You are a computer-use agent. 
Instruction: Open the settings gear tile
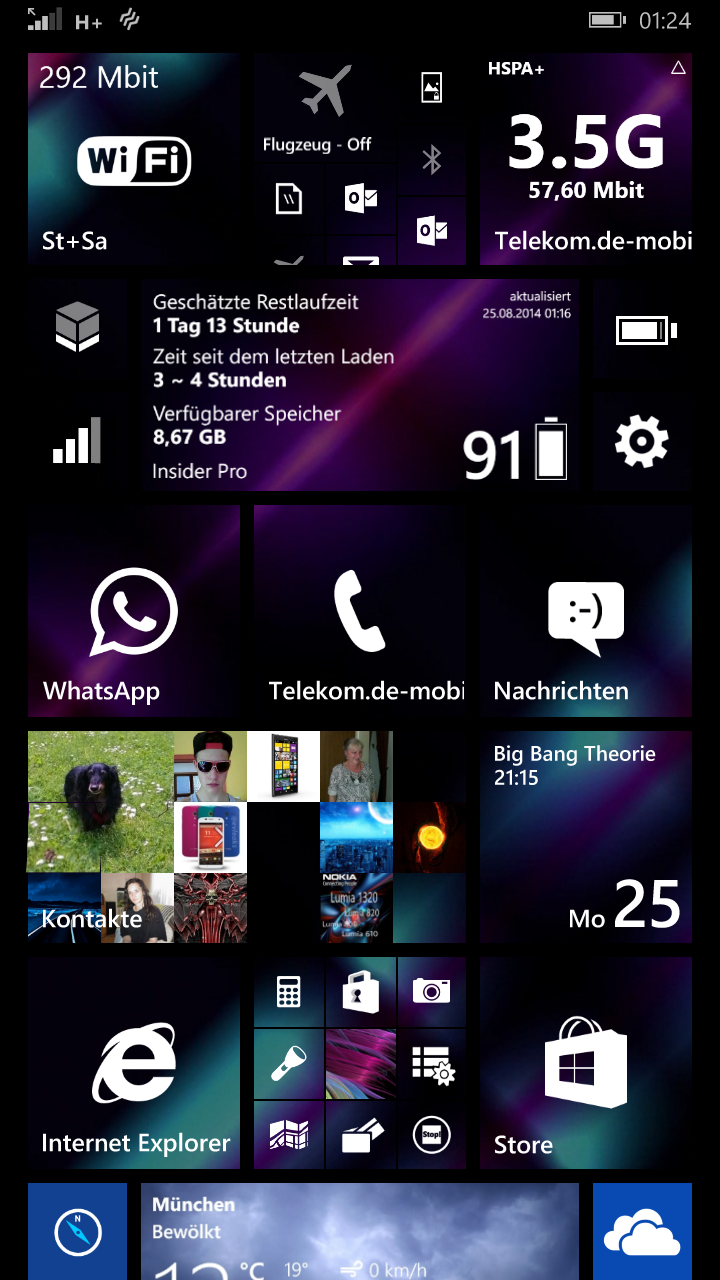[642, 442]
